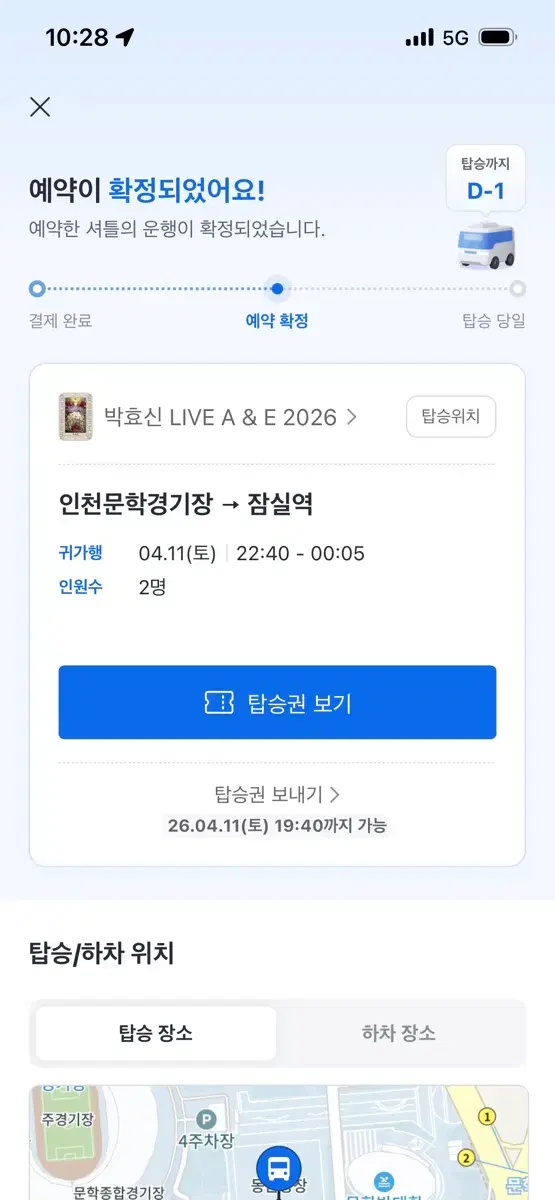Screen dimensions: 555x1200
Task: View the boarding pass with 탑승권 보기
Action: 277,703
